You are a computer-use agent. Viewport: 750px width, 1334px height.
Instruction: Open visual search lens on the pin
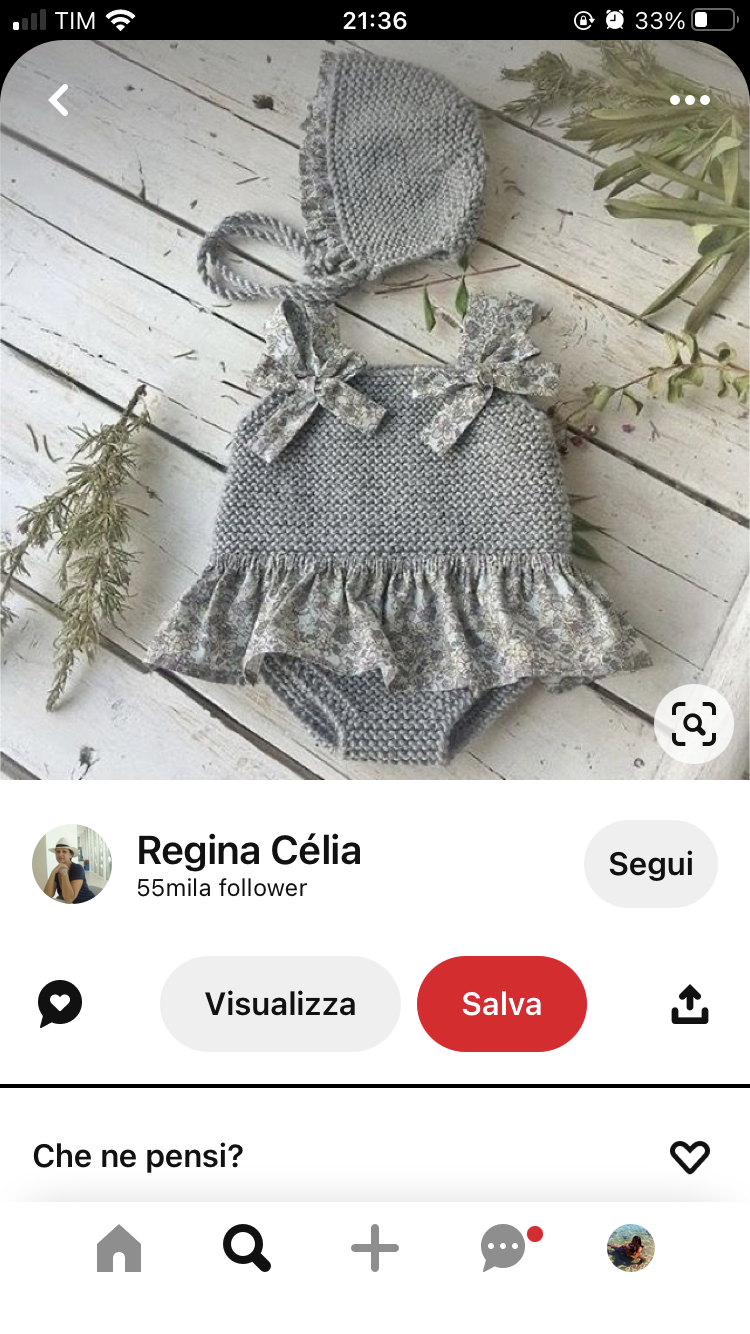693,723
